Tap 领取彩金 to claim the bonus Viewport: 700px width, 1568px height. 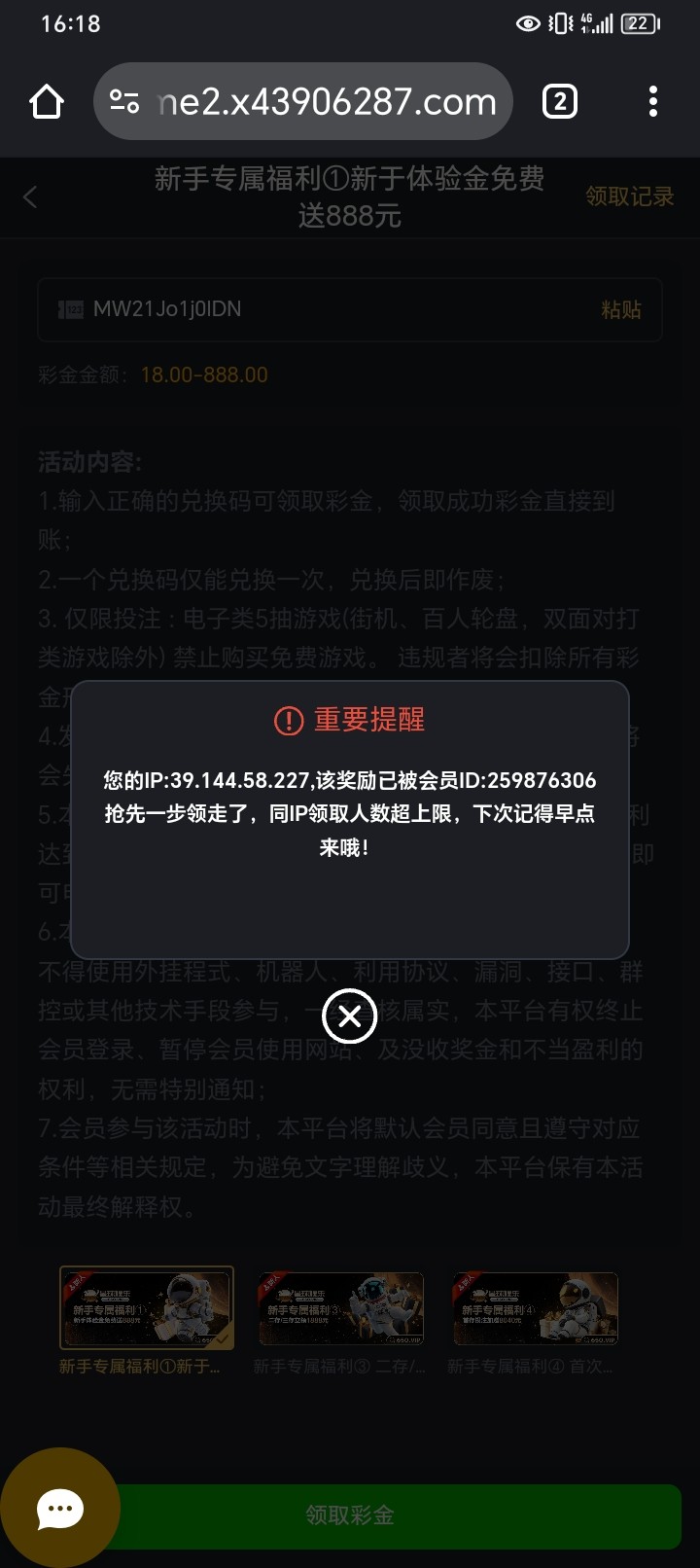389,1515
